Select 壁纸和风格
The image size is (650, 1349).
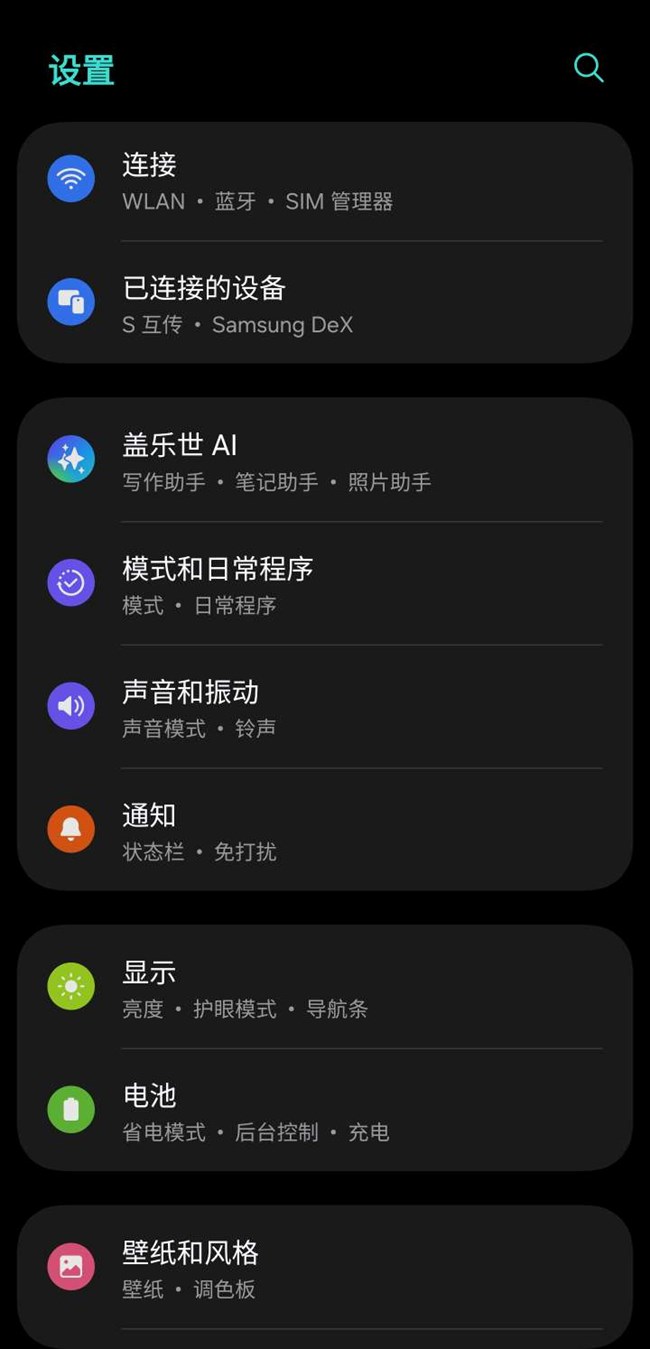point(325,1268)
